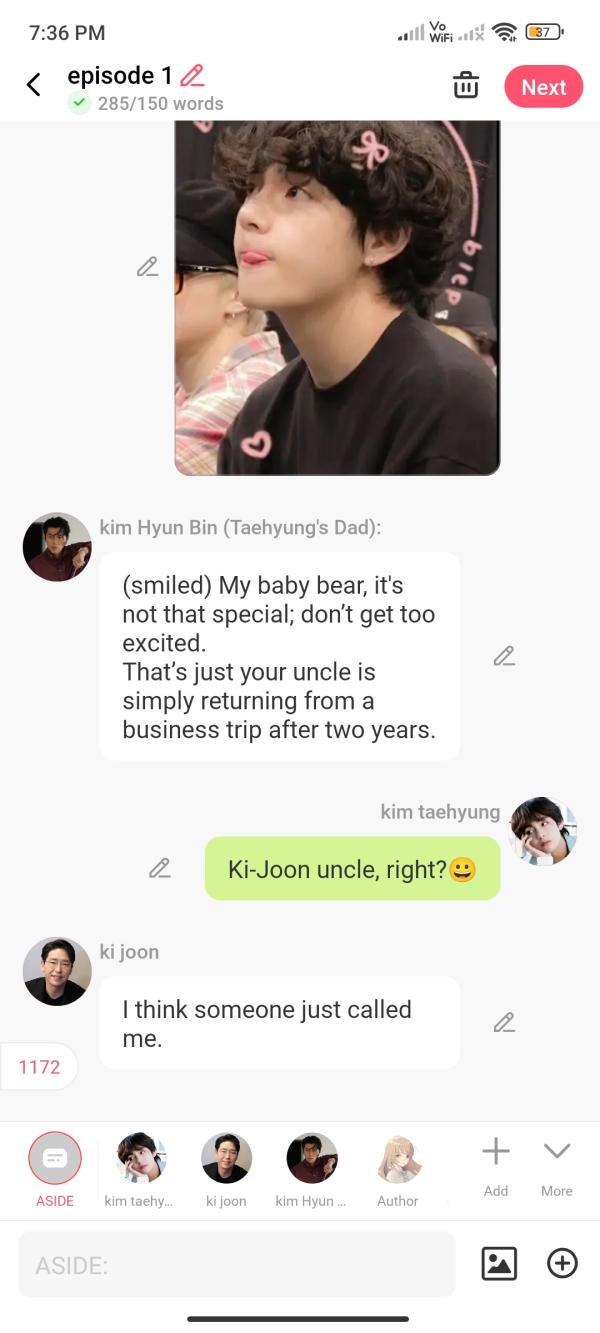
Task: Go back from episode 1
Action: click(34, 85)
